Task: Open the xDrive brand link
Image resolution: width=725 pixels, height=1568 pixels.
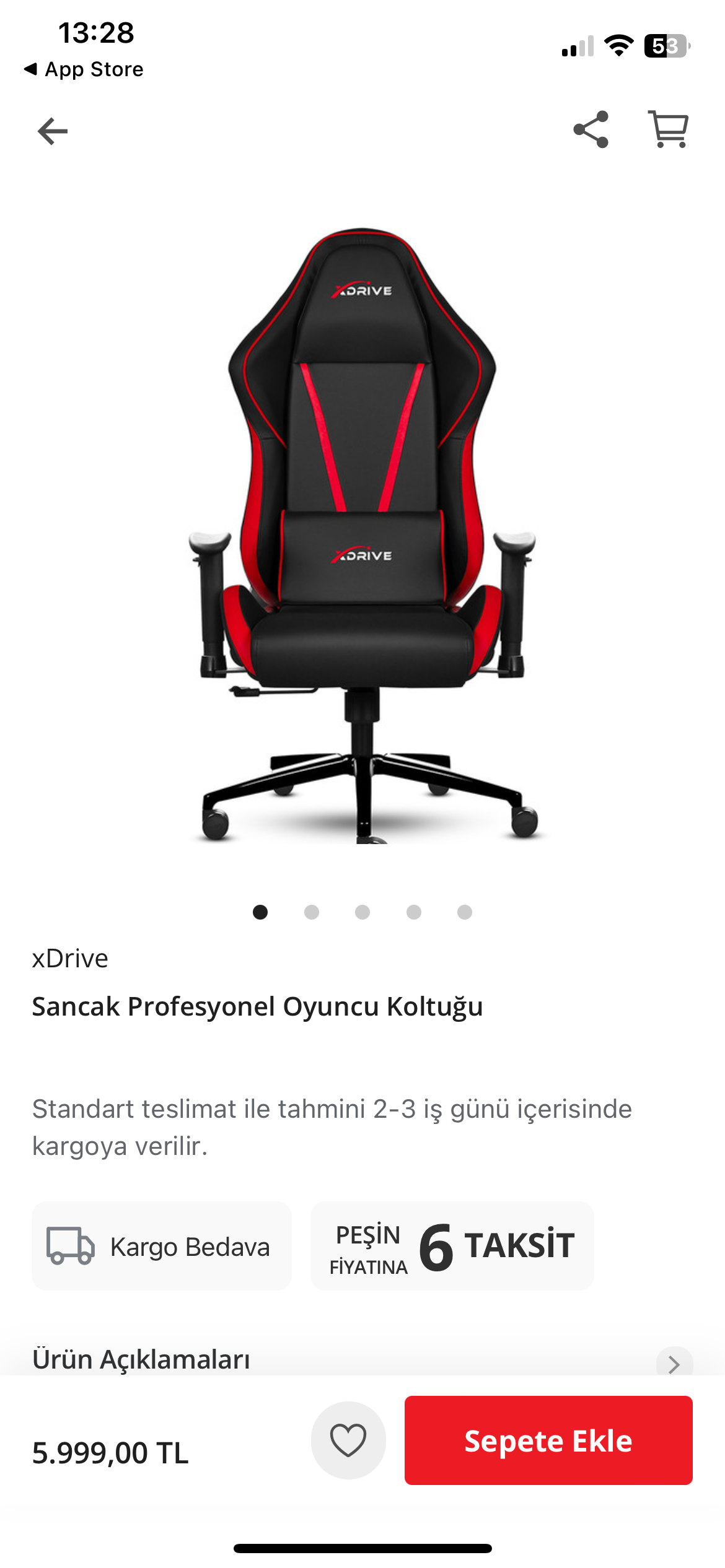Action: click(x=70, y=959)
